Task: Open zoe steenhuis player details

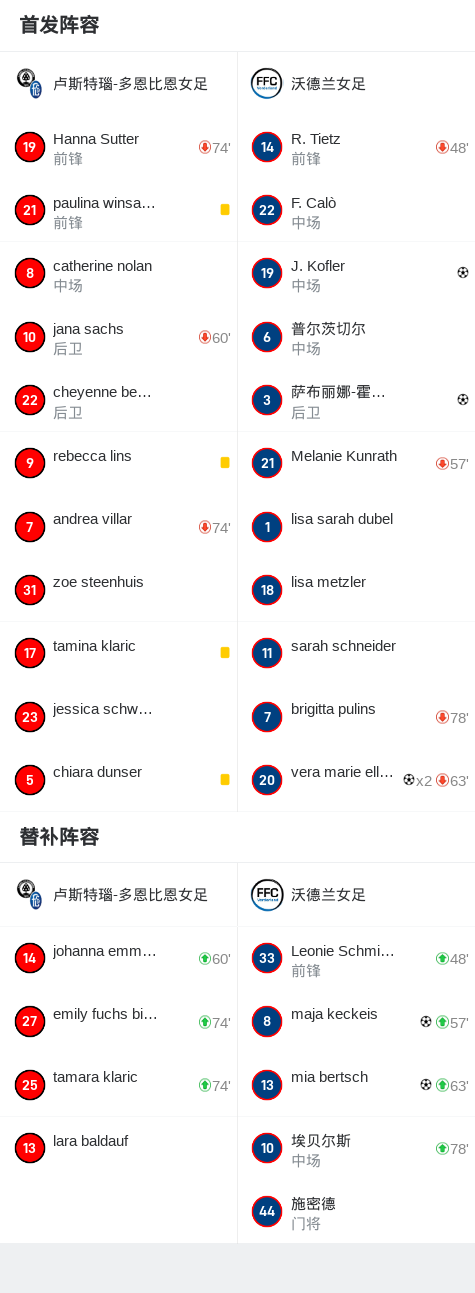Action: tap(118, 590)
